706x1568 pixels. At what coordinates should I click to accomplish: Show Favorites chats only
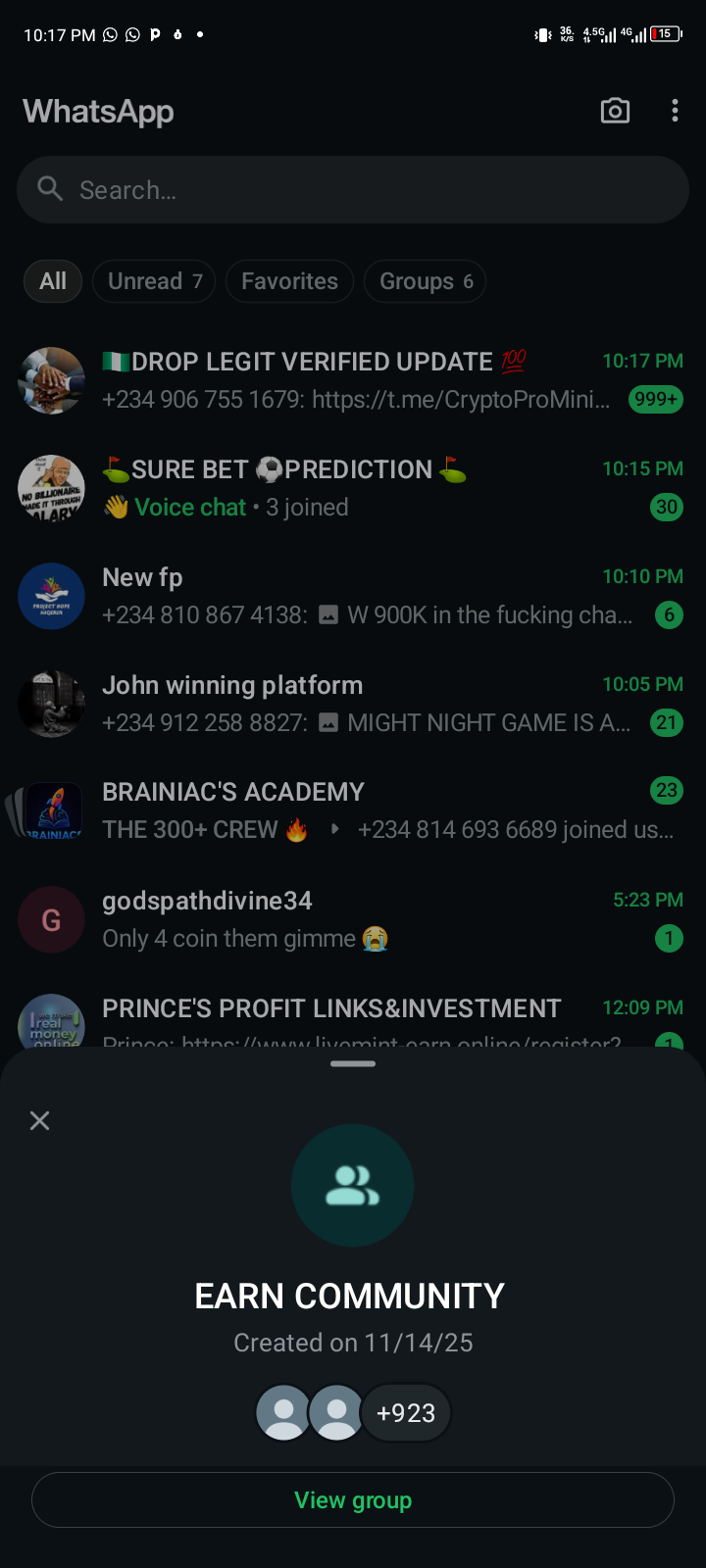click(289, 281)
